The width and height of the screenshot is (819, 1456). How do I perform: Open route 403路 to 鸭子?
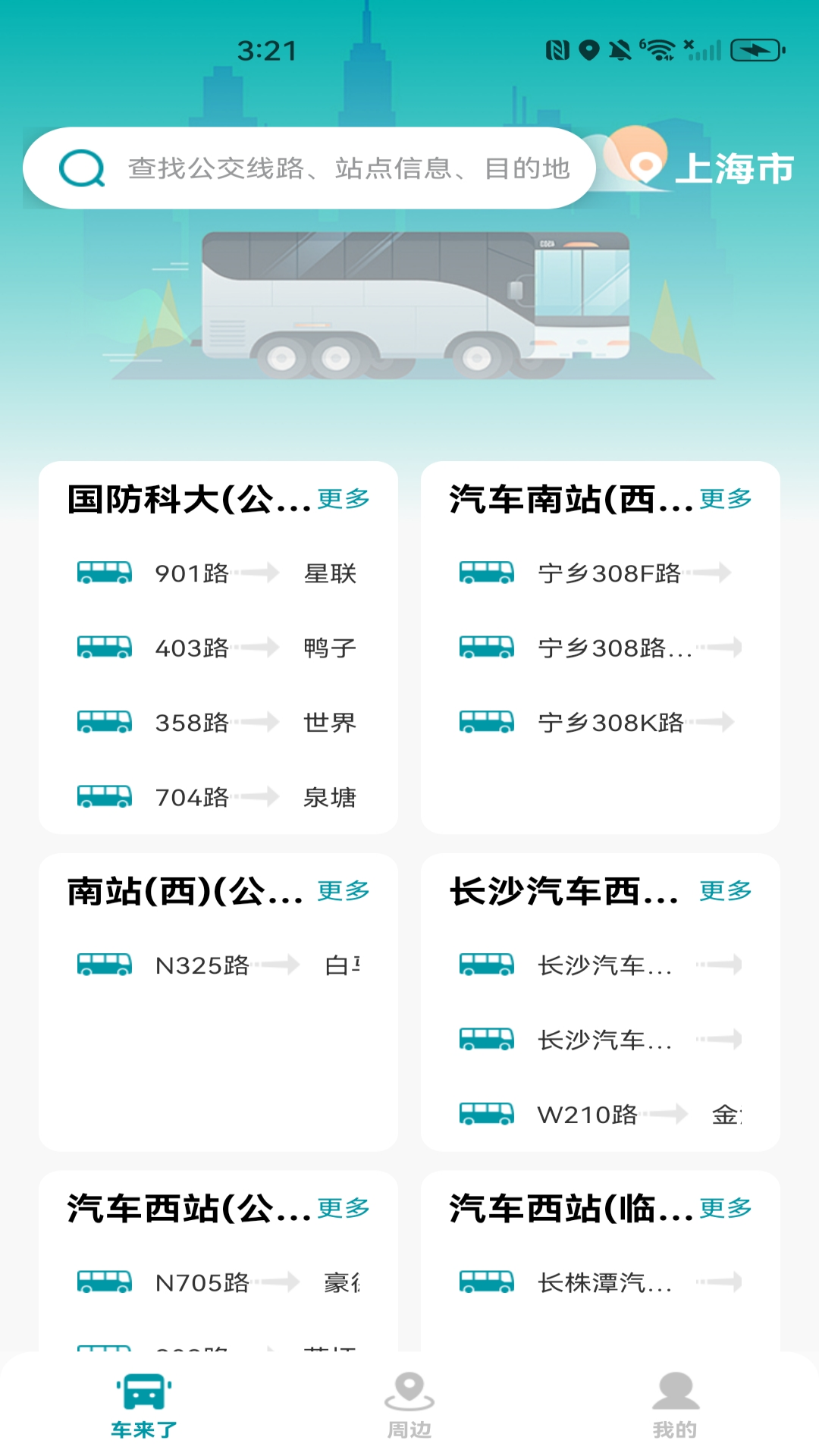[x=218, y=648]
